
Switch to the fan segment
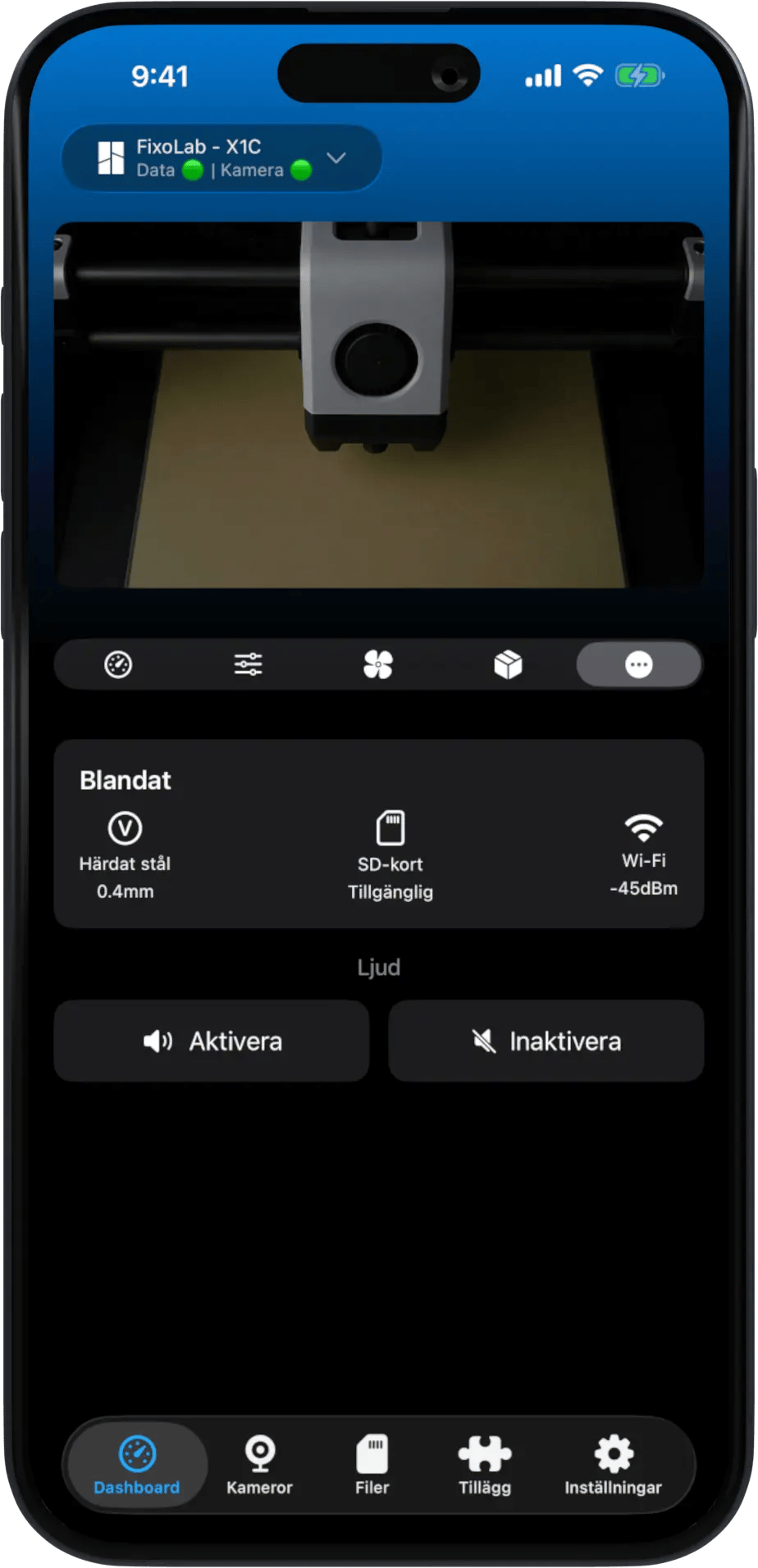click(x=378, y=664)
